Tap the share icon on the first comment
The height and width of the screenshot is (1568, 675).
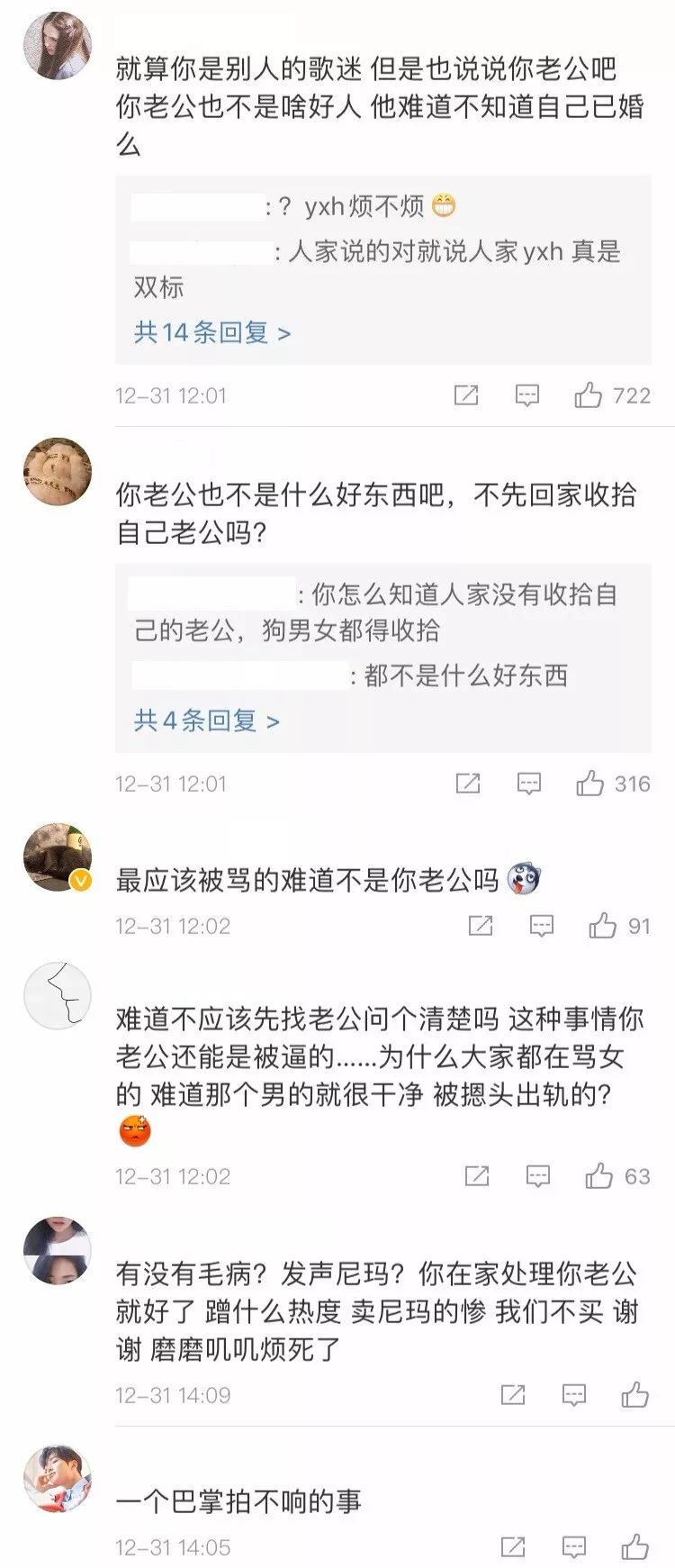click(467, 394)
